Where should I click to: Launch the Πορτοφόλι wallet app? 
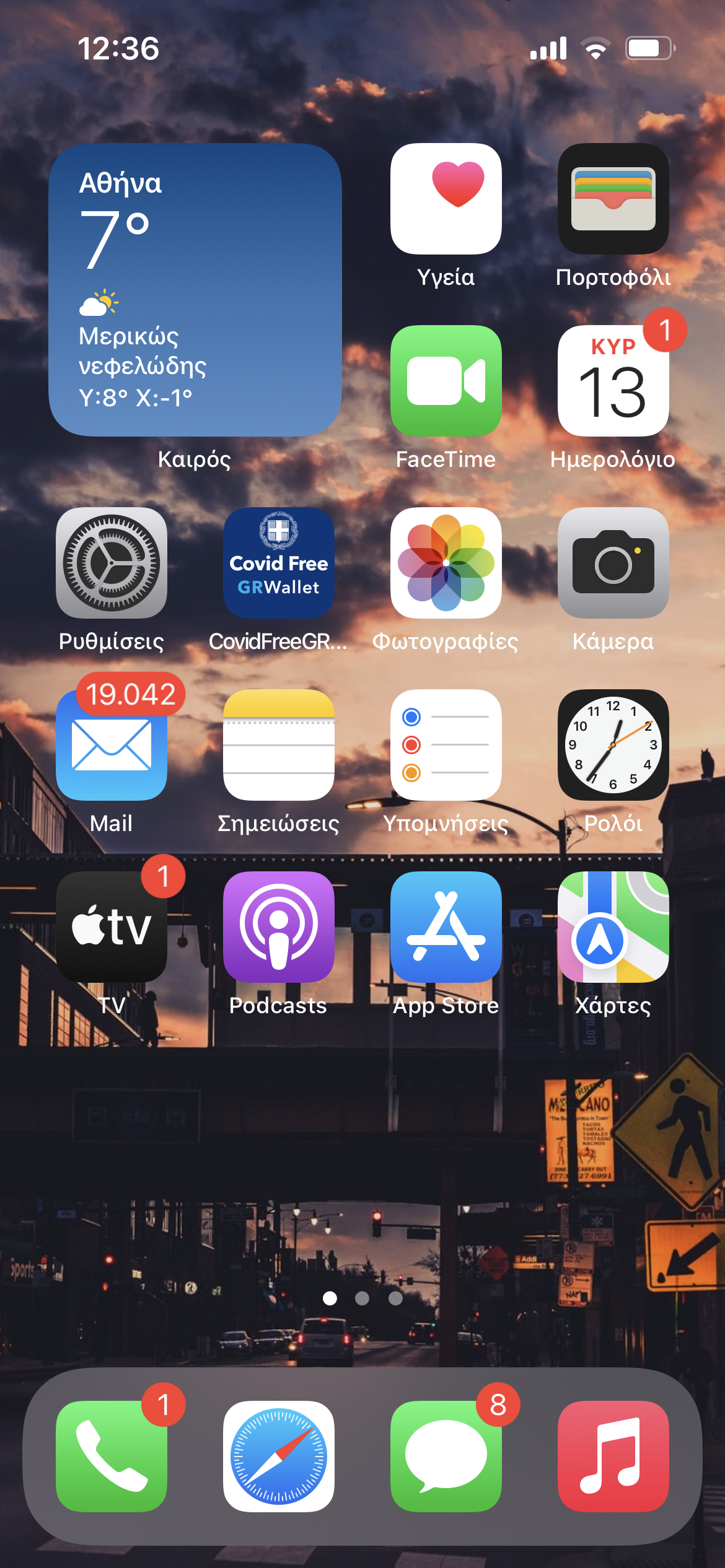point(613,199)
